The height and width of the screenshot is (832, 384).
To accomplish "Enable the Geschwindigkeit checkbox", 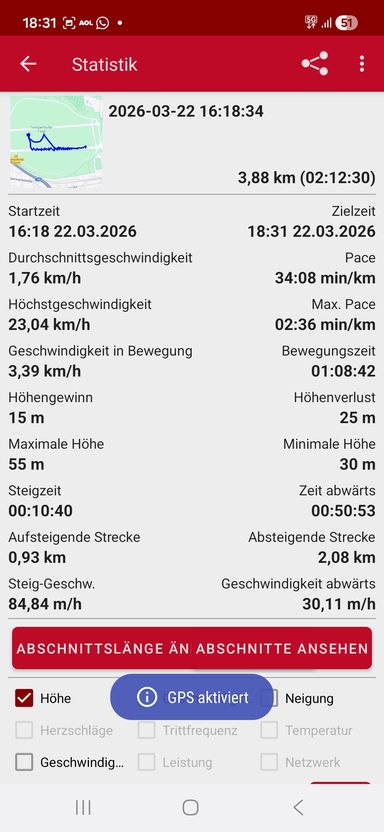I will 24,762.
